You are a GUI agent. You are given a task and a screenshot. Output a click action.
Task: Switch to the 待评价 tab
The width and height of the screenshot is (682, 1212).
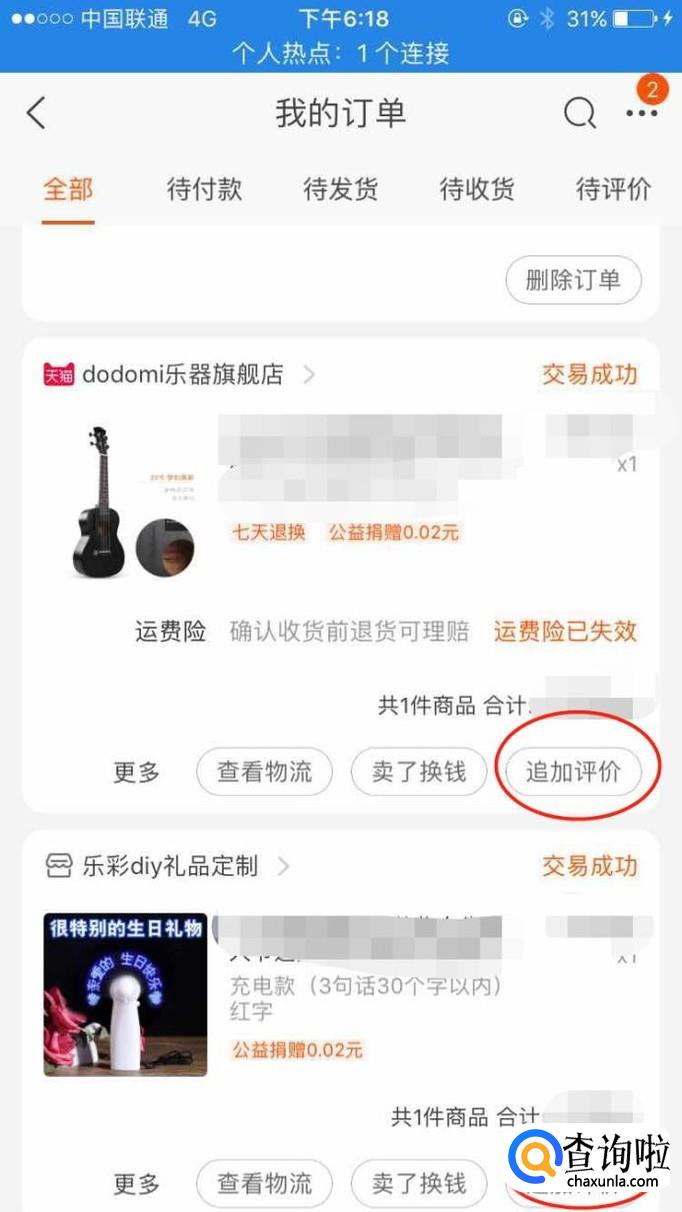[613, 188]
